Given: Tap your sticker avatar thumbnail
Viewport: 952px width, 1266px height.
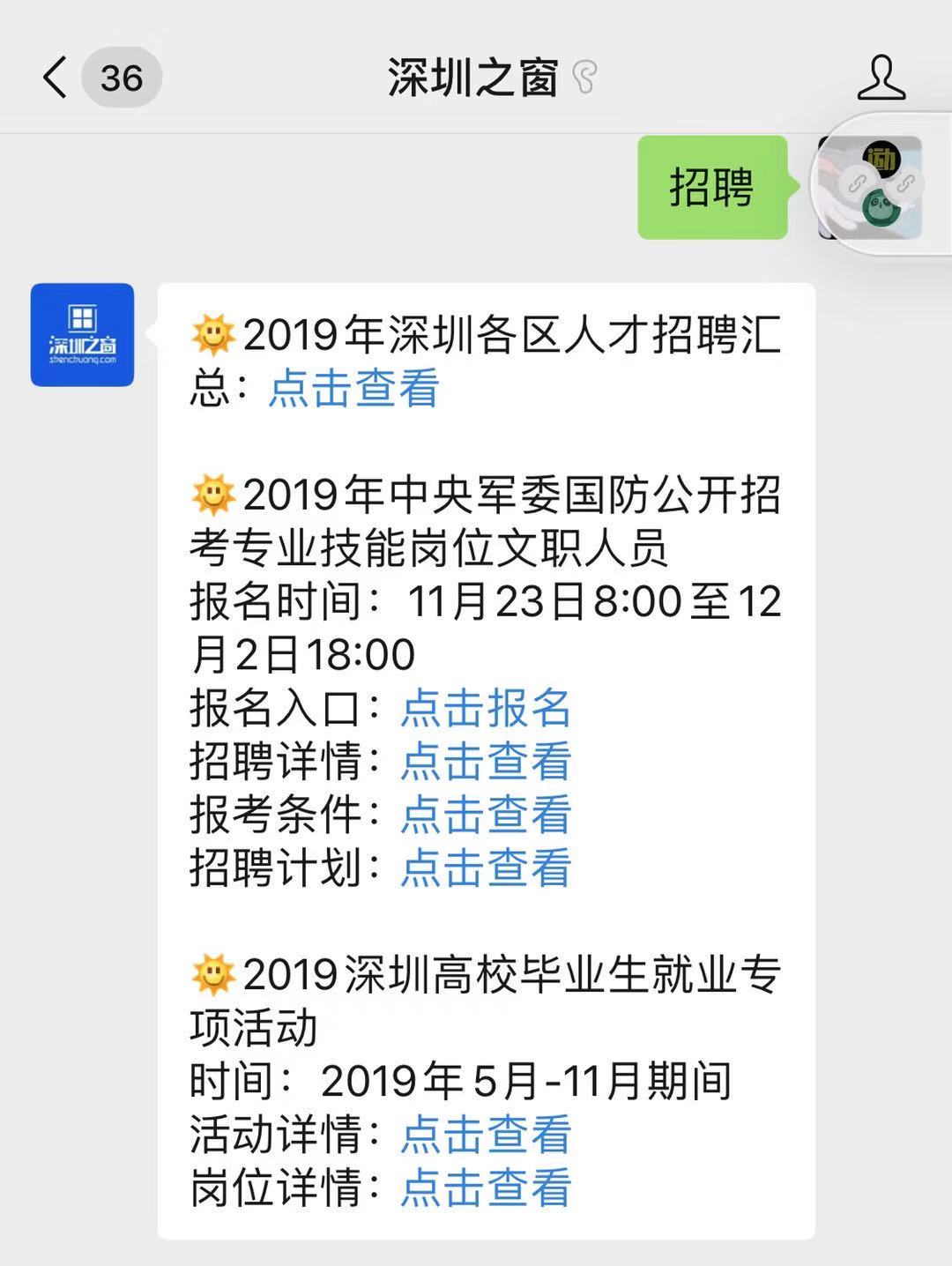Looking at the screenshot, I should tap(871, 185).
